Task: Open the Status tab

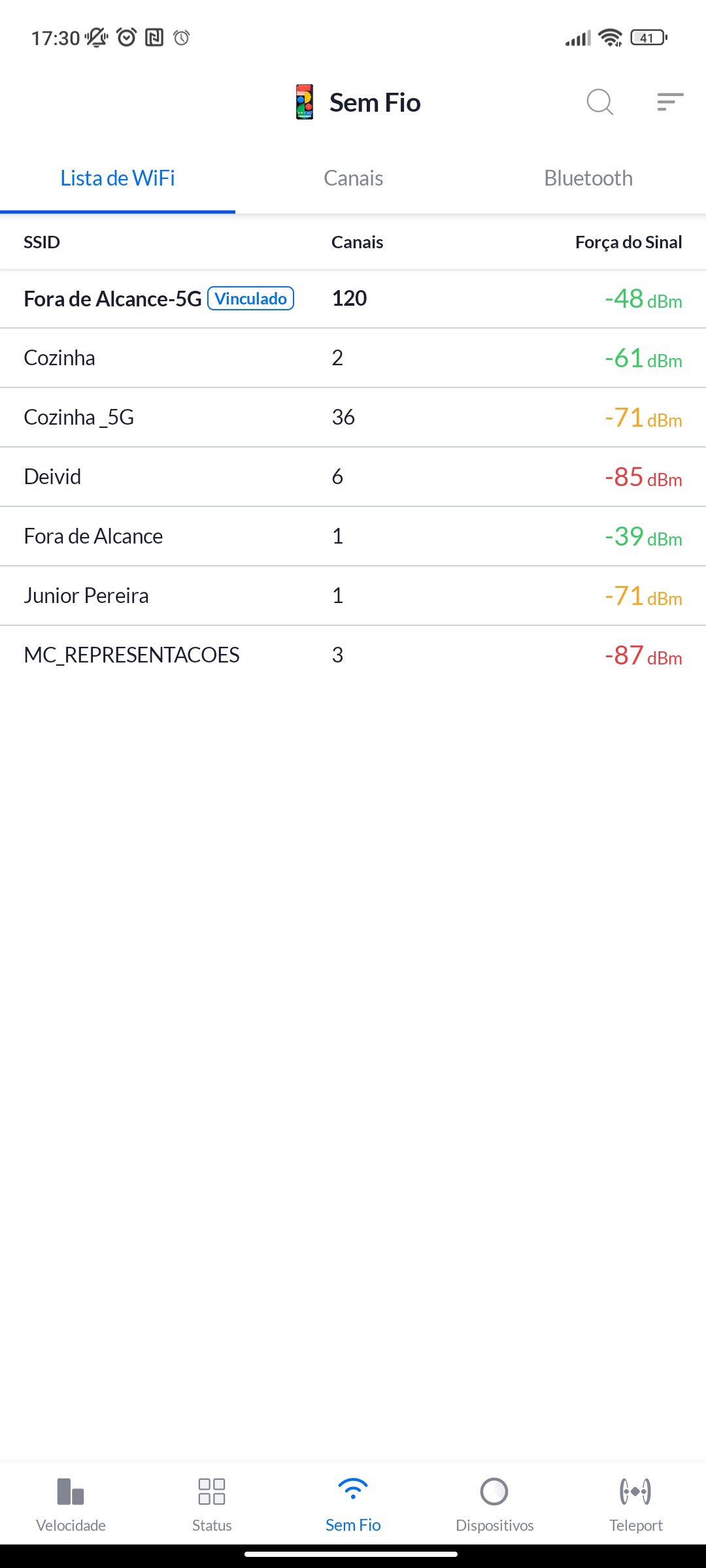Action: pyautogui.click(x=212, y=1504)
